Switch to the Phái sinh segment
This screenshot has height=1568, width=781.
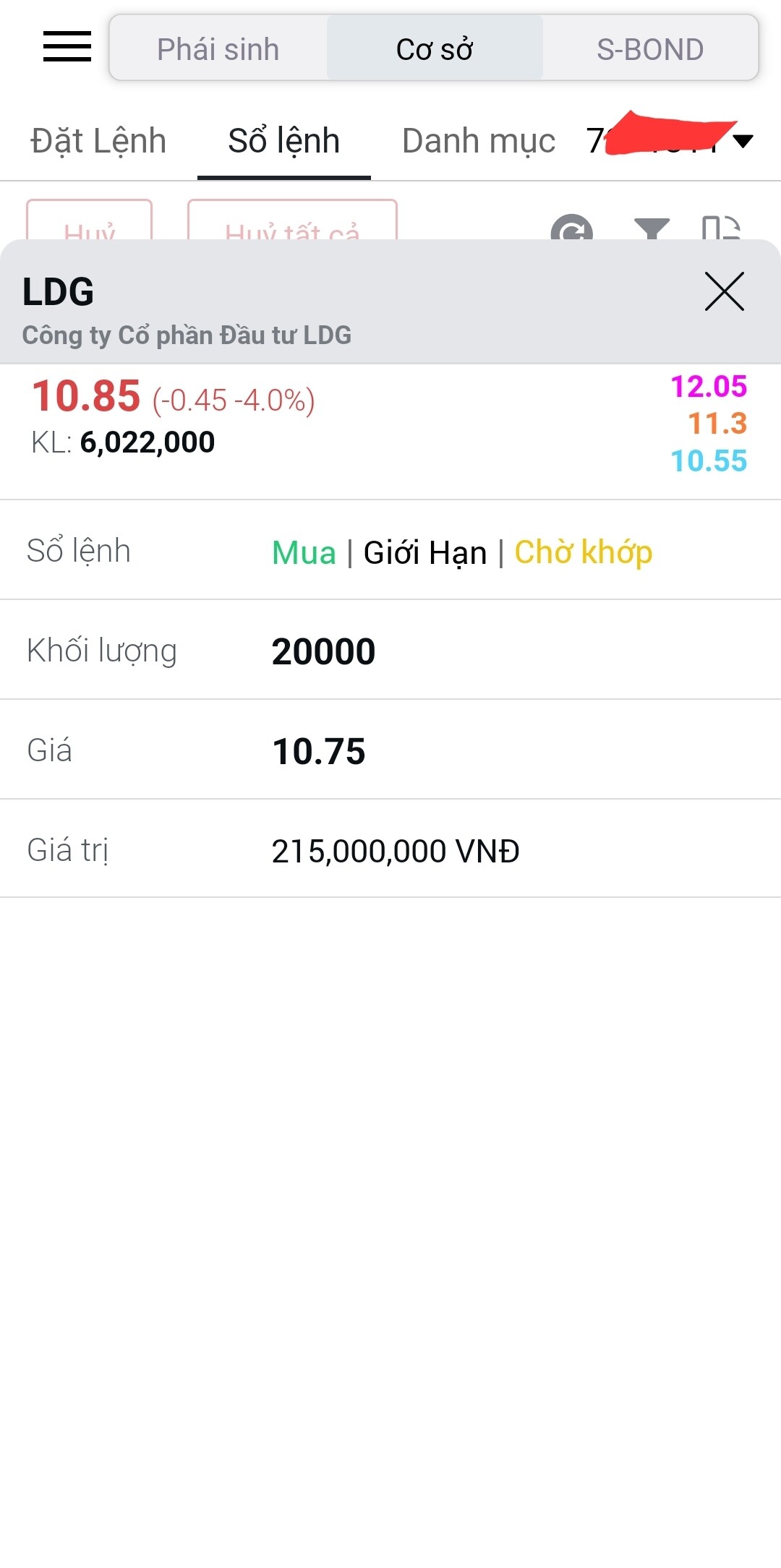tap(218, 49)
